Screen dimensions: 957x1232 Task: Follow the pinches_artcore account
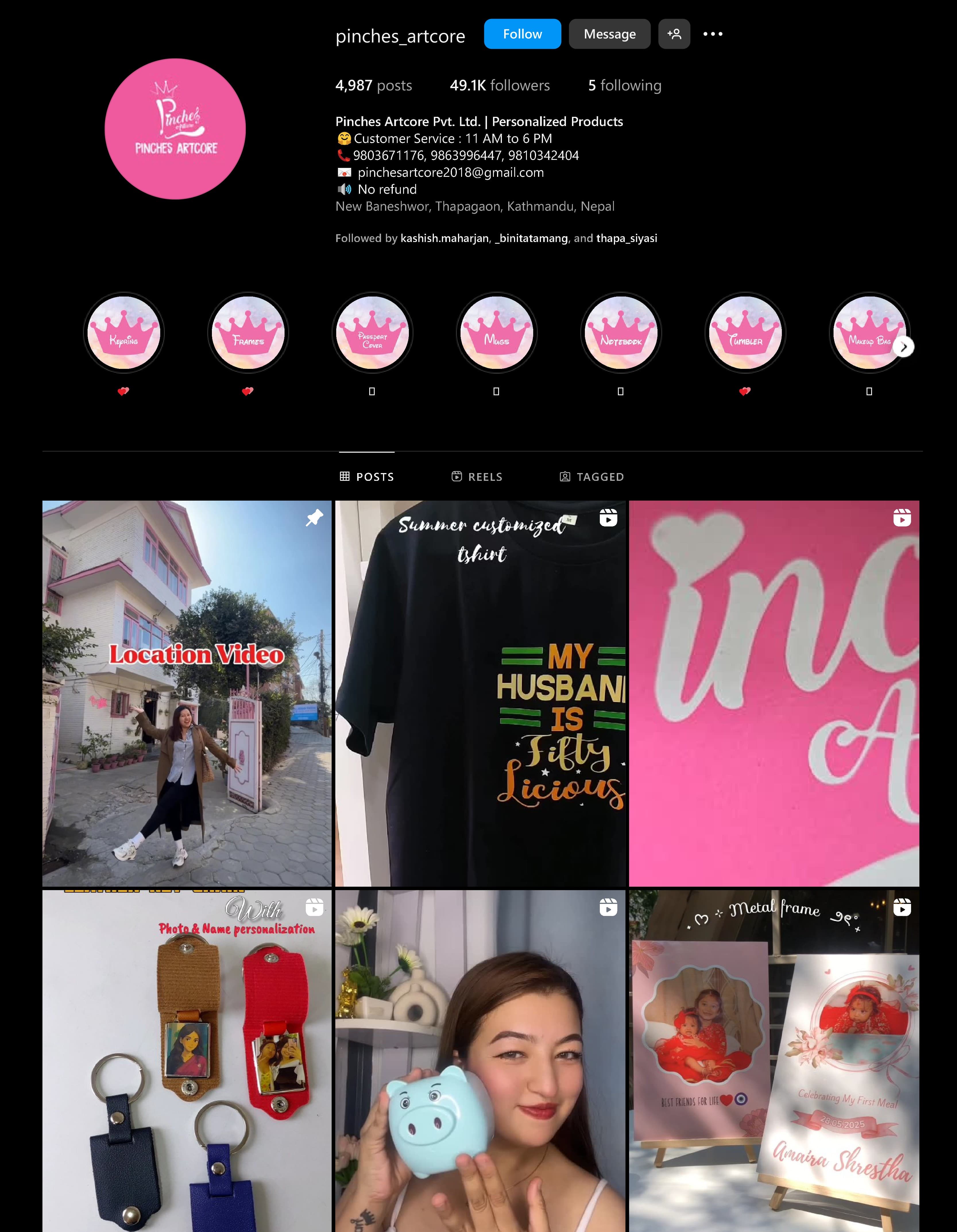[x=522, y=34]
